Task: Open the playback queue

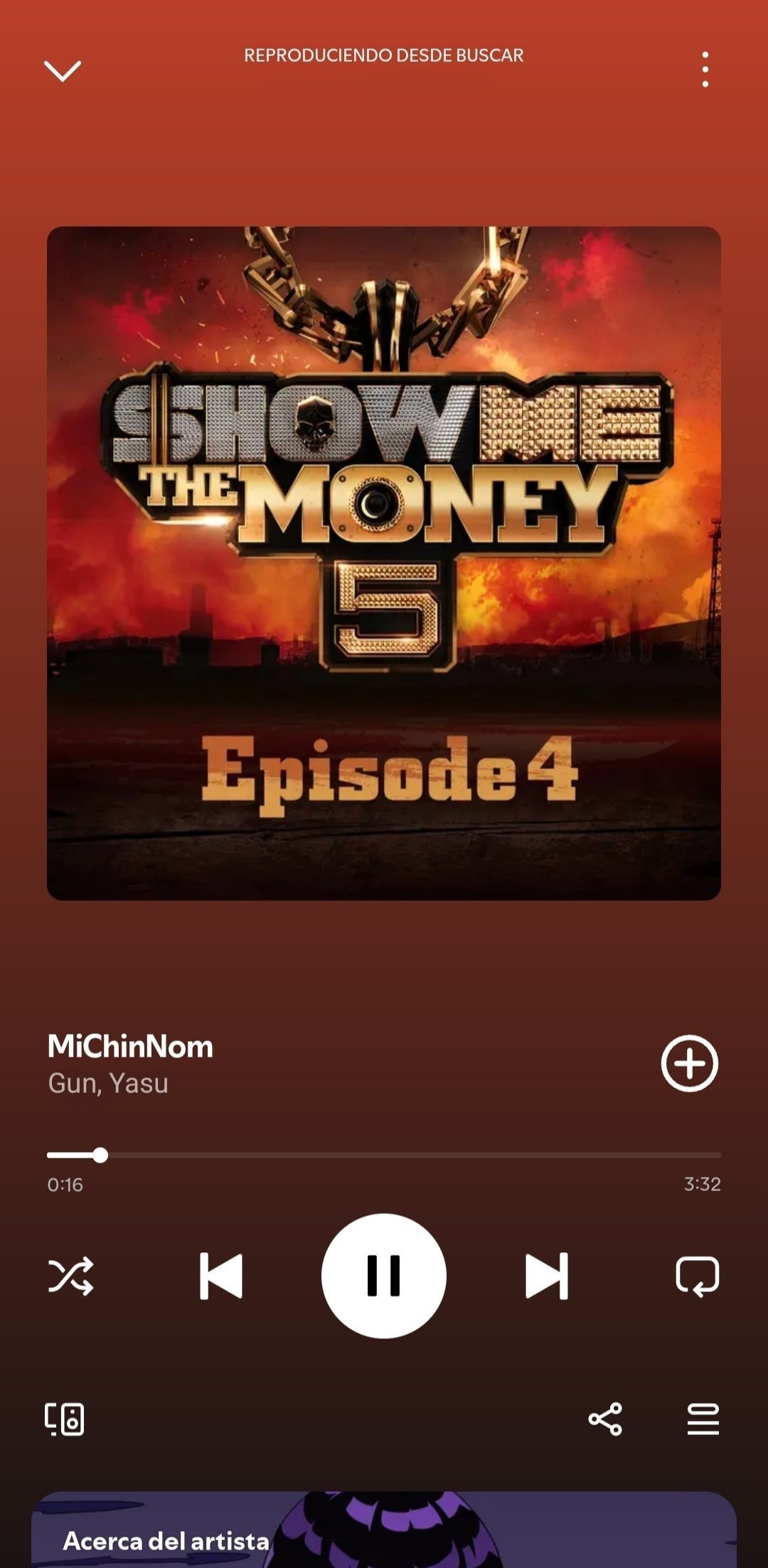Action: coord(703,1419)
